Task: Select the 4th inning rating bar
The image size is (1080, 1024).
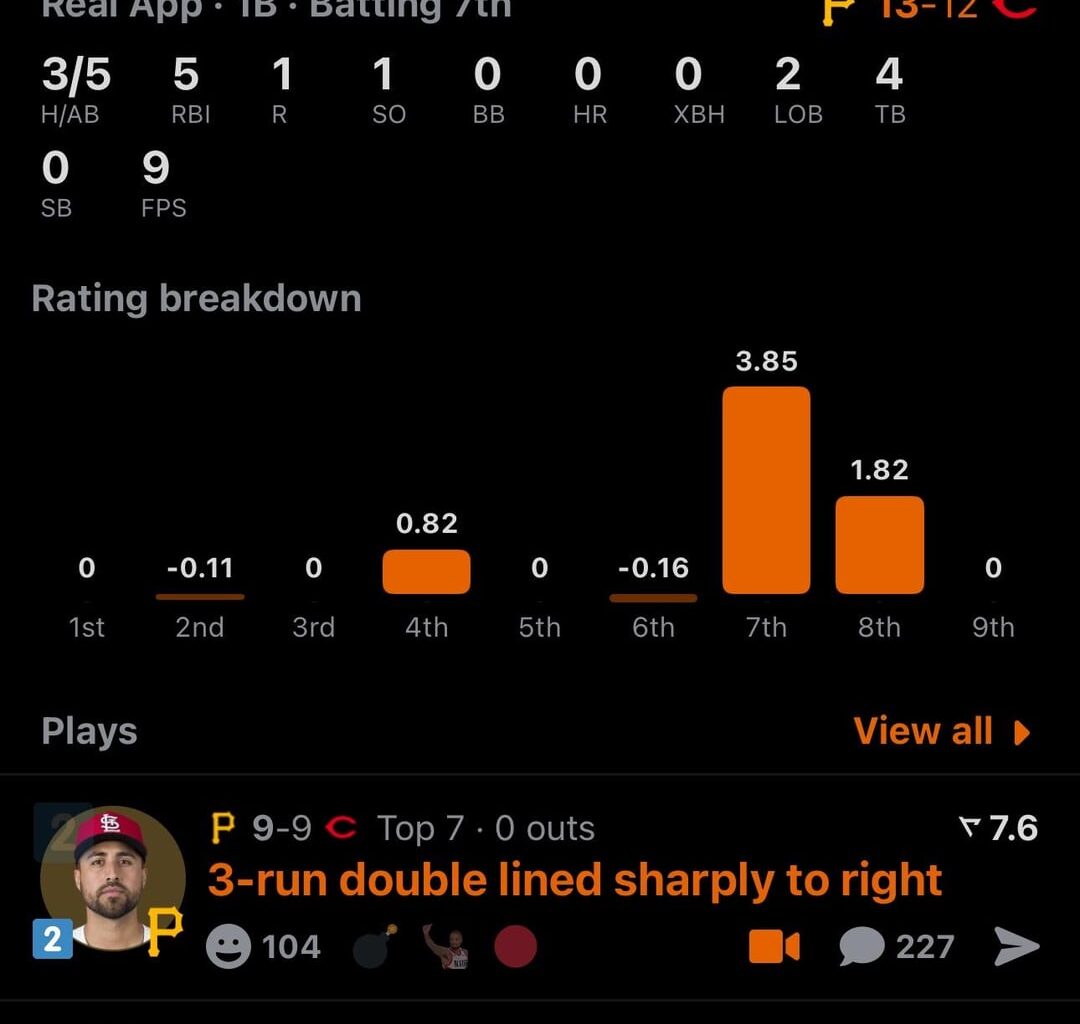Action: [426, 571]
